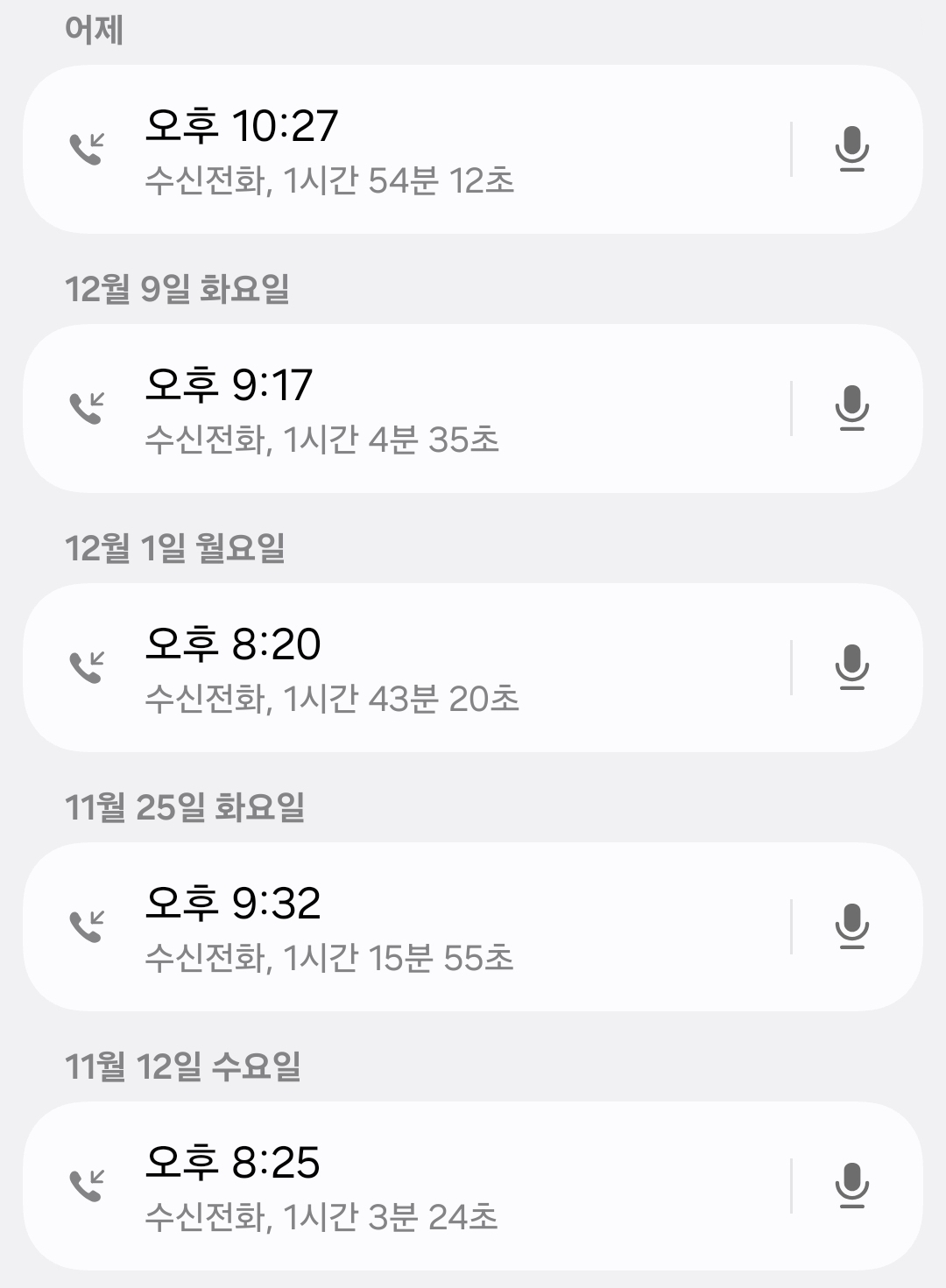Open yesterday's 오후 10:27 call entry
Image resolution: width=946 pixels, height=1288 pixels.
click(x=403, y=149)
